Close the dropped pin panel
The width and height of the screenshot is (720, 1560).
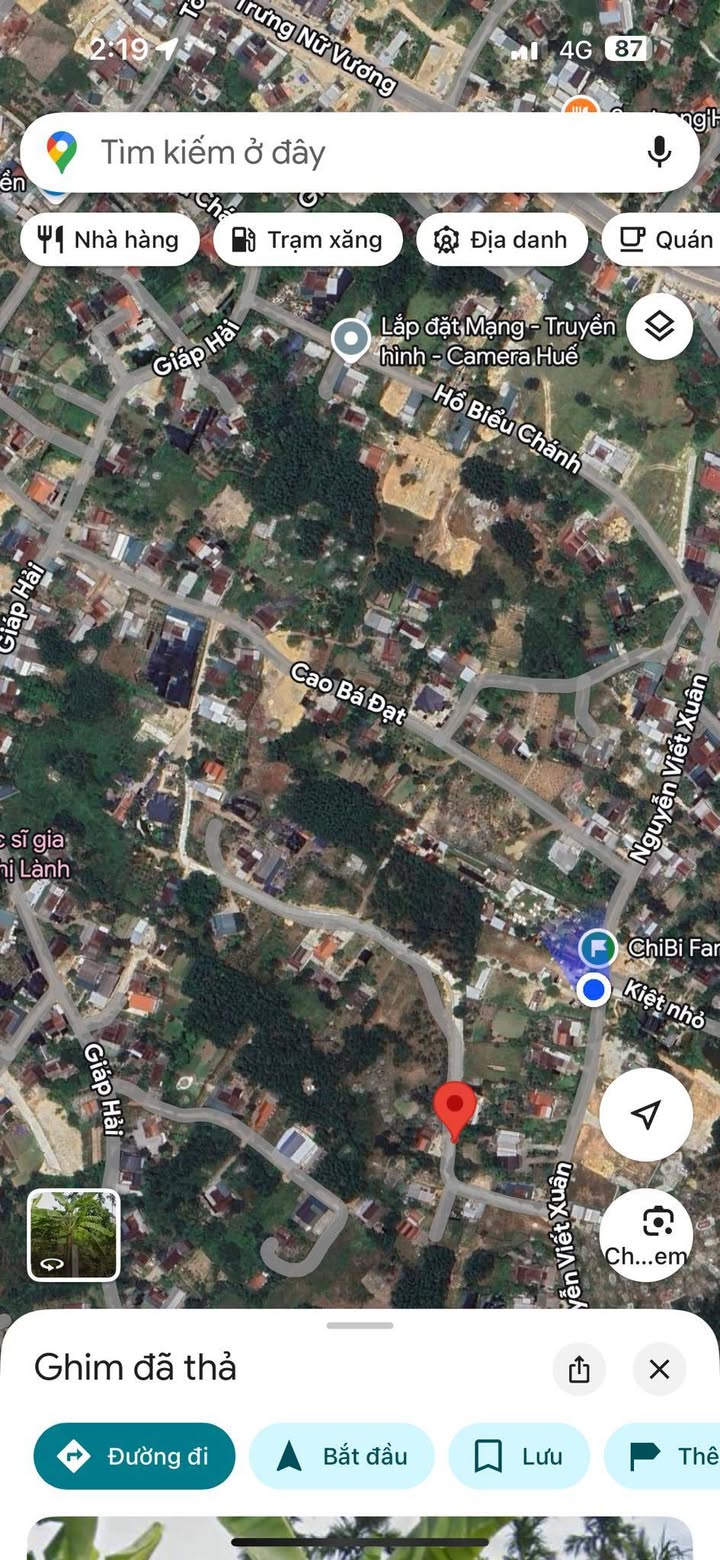click(x=659, y=1369)
